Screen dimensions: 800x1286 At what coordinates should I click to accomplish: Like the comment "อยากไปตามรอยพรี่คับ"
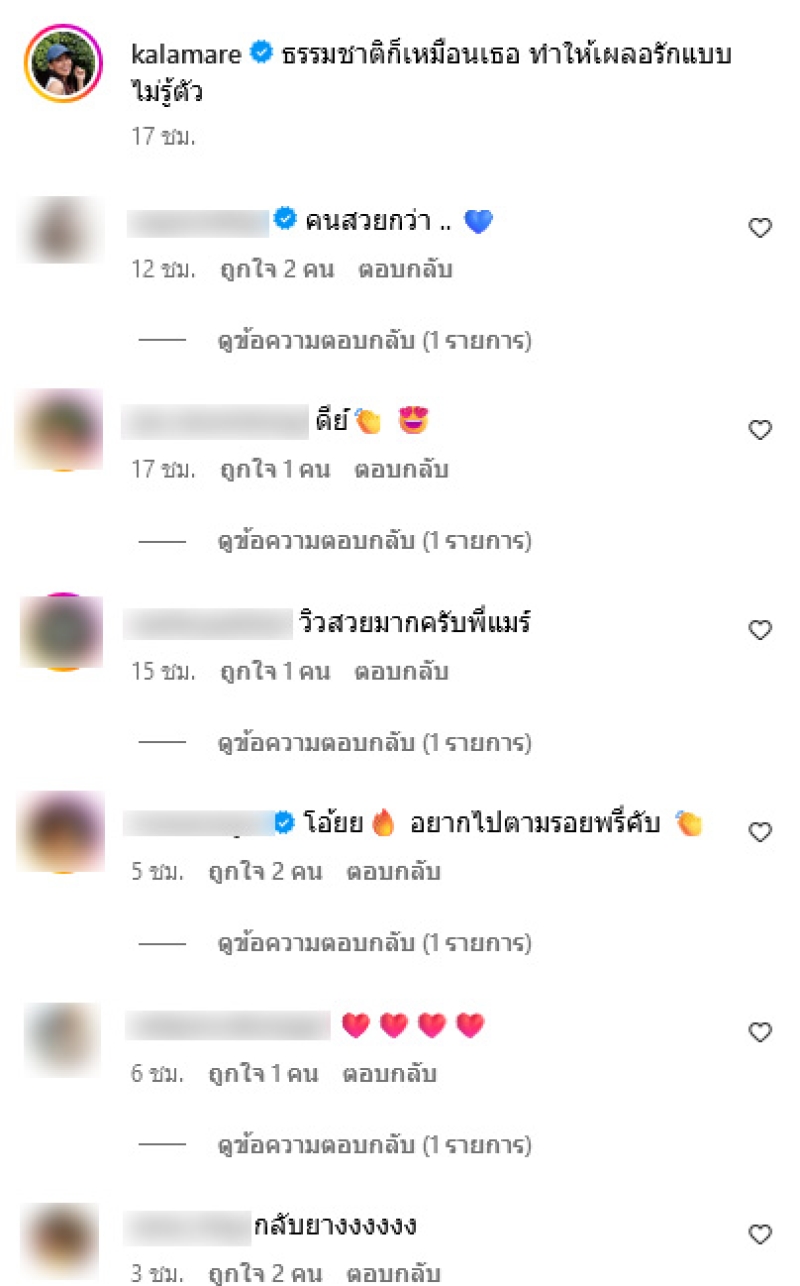pos(760,832)
